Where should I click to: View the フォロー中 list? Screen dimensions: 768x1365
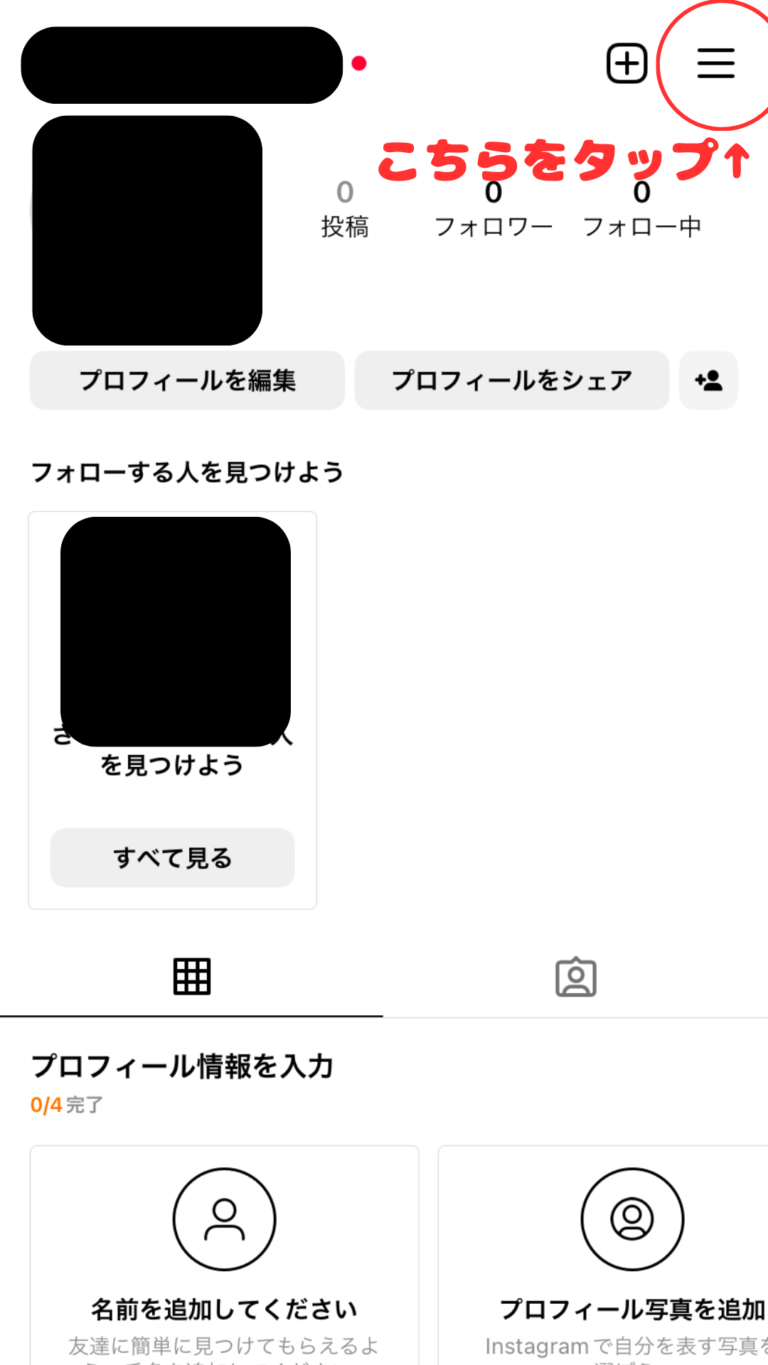pyautogui.click(x=642, y=211)
